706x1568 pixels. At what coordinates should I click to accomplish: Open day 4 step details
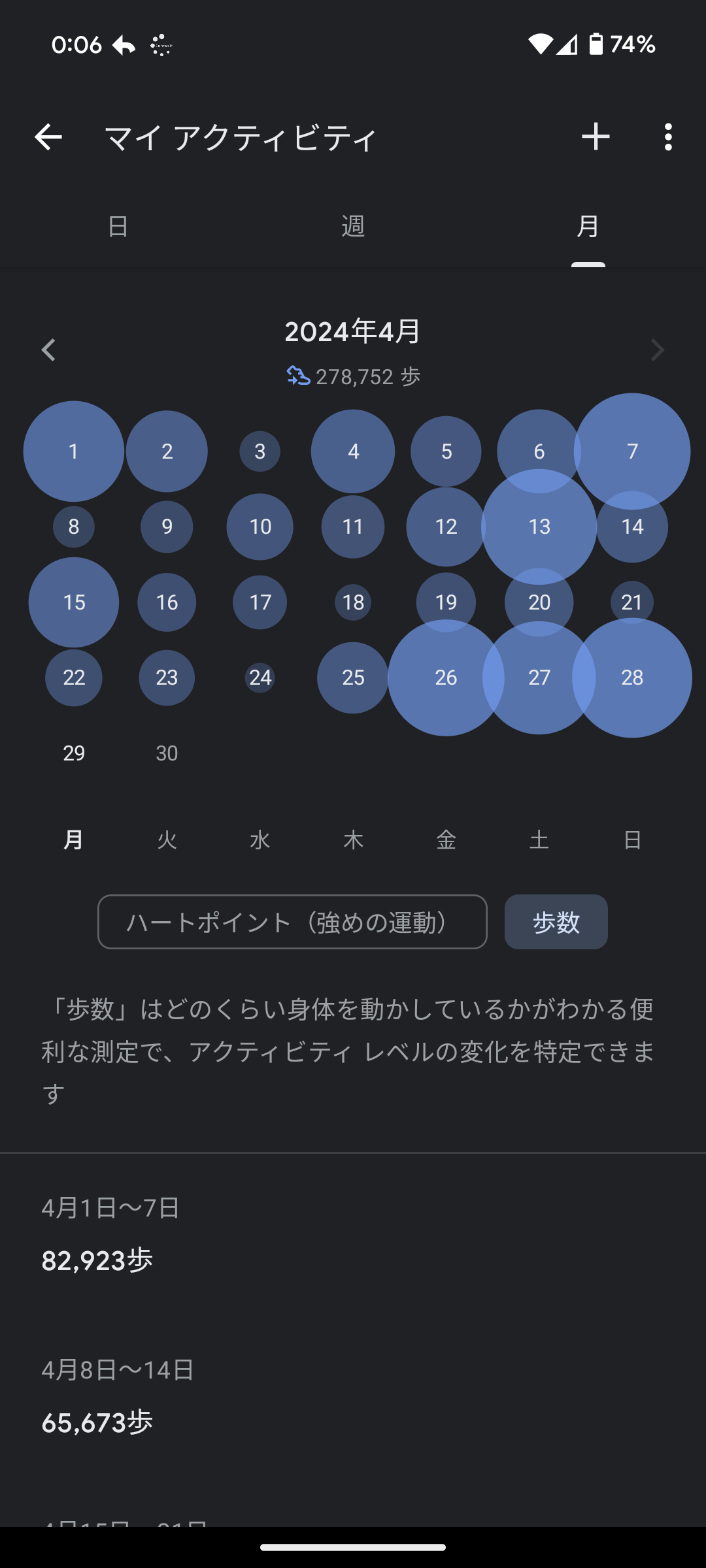pos(353,451)
